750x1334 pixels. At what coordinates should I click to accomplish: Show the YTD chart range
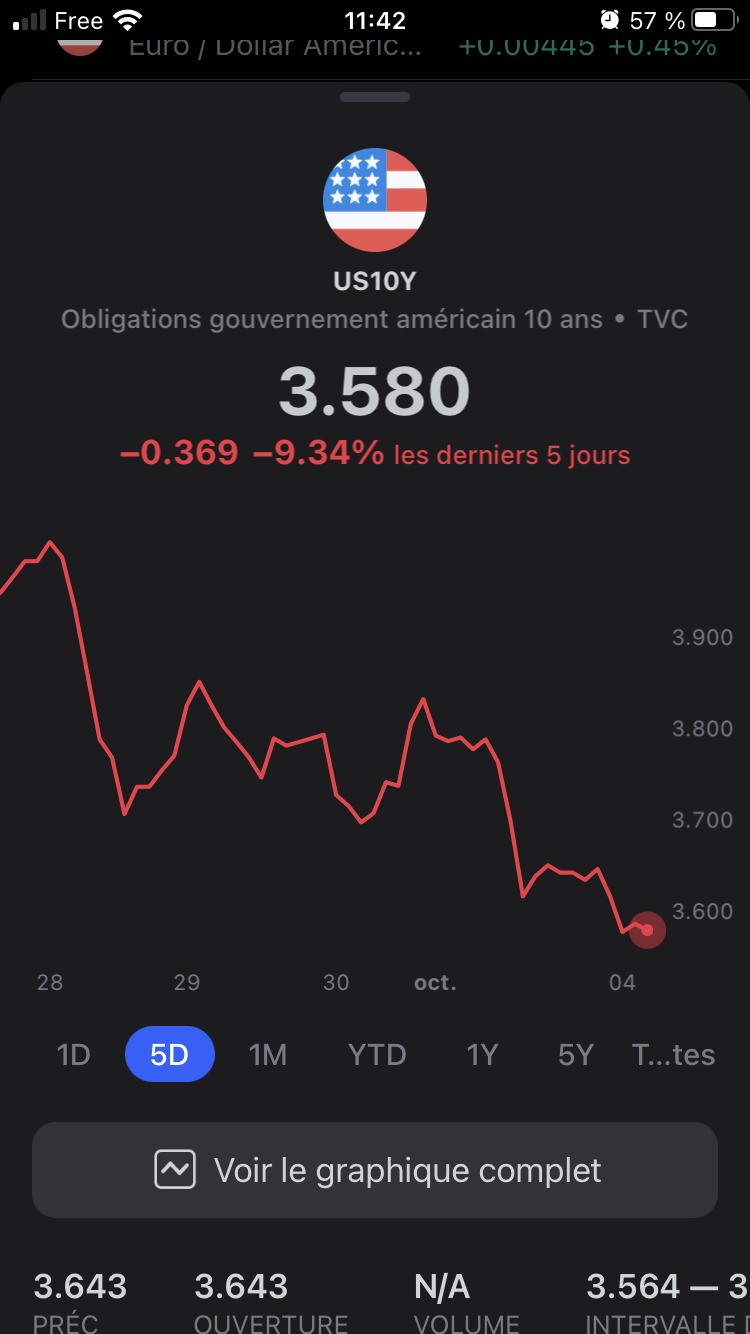coord(377,1055)
